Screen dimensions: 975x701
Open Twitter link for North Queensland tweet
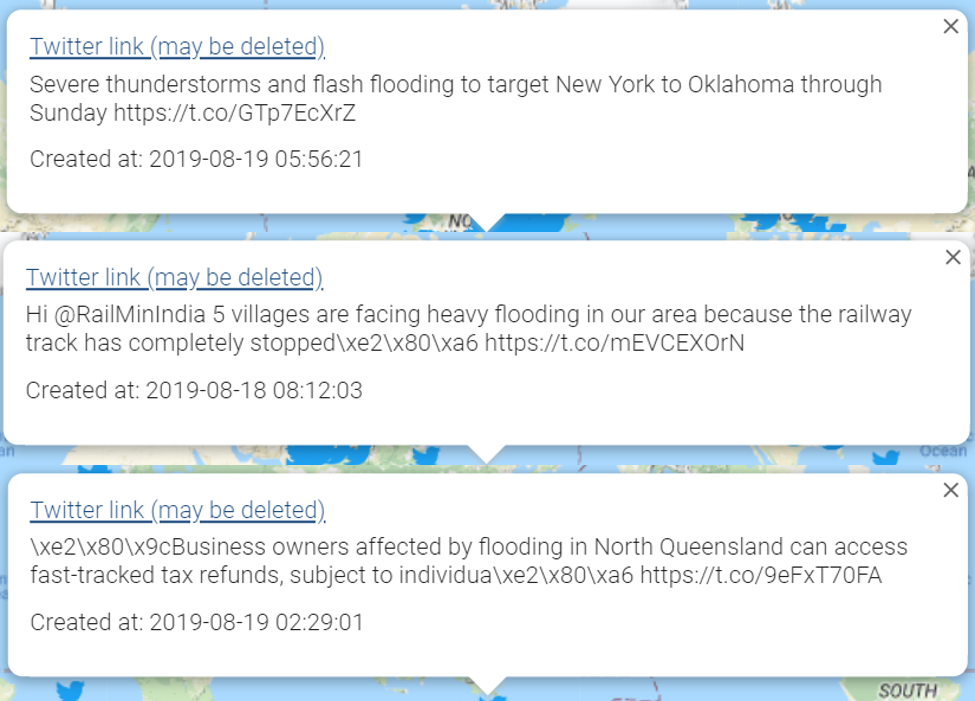[177, 510]
